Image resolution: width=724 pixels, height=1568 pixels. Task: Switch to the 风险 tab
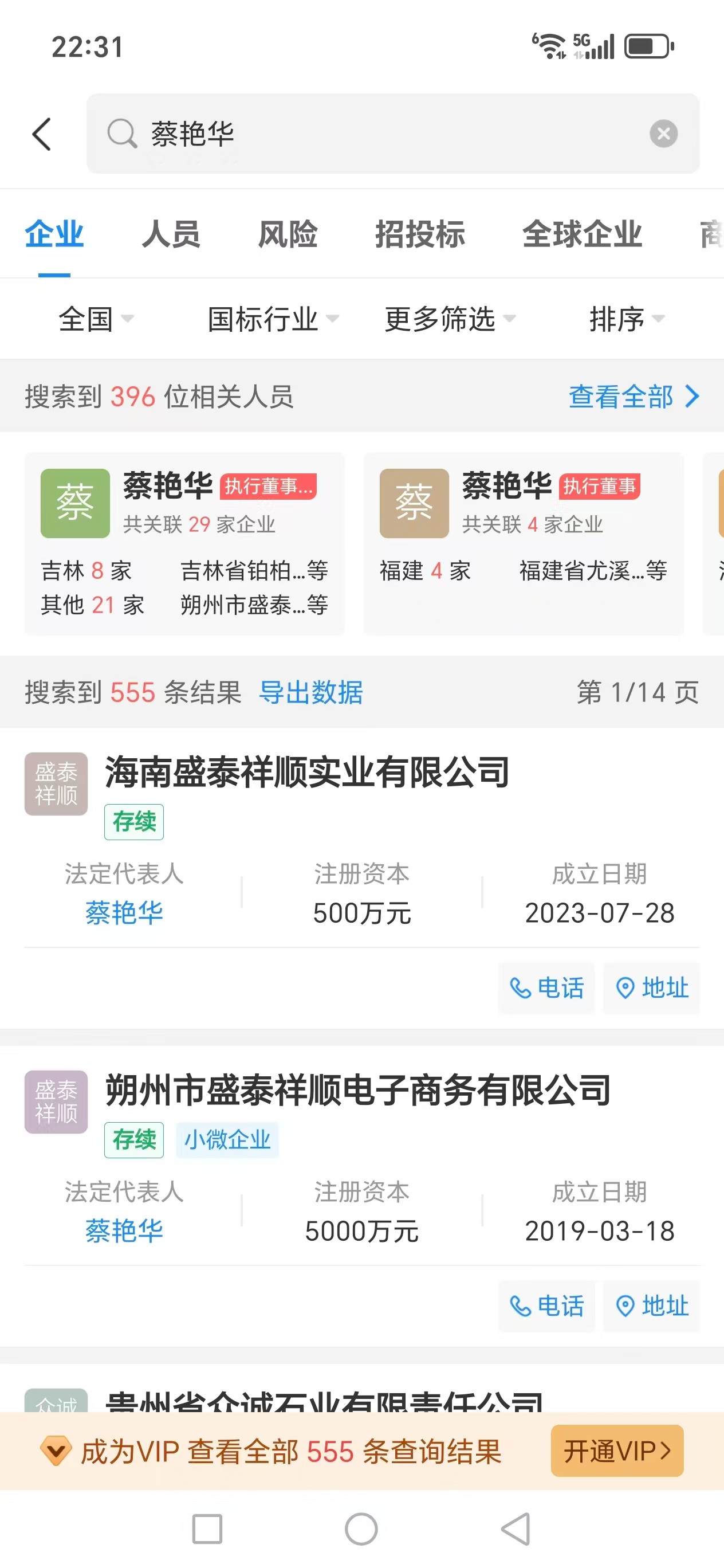point(288,234)
